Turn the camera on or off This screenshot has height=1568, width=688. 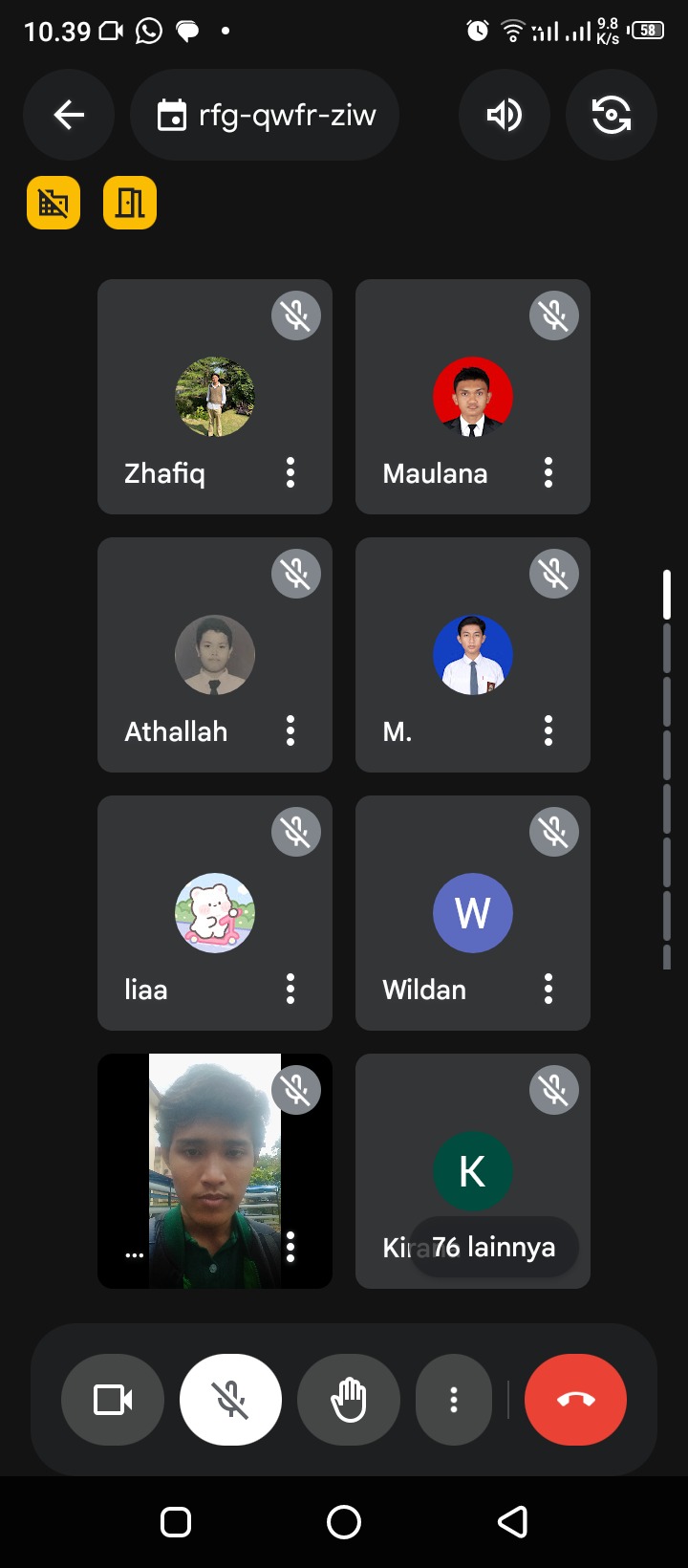113,1400
